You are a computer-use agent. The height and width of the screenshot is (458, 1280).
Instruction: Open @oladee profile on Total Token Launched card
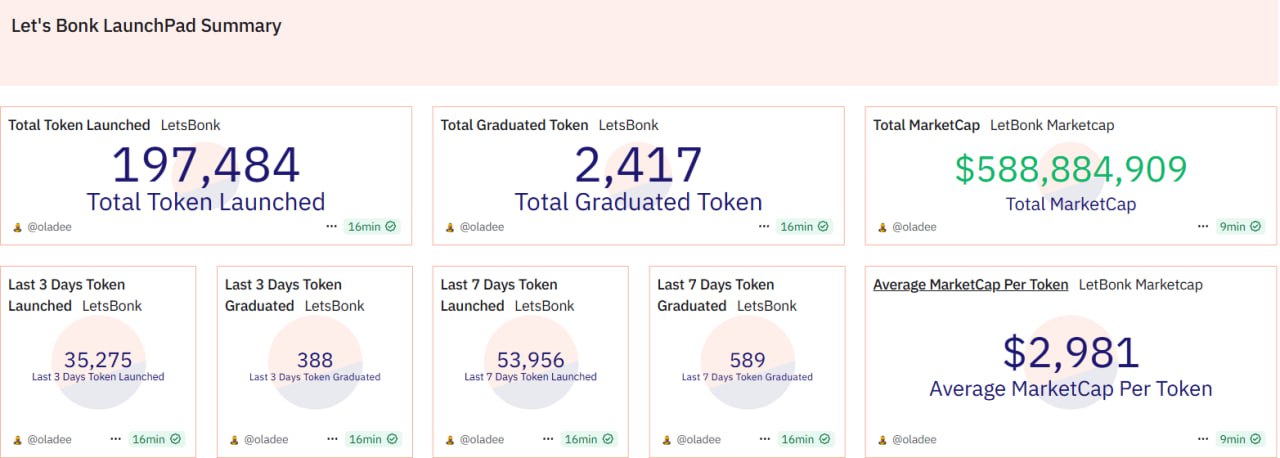pos(49,227)
